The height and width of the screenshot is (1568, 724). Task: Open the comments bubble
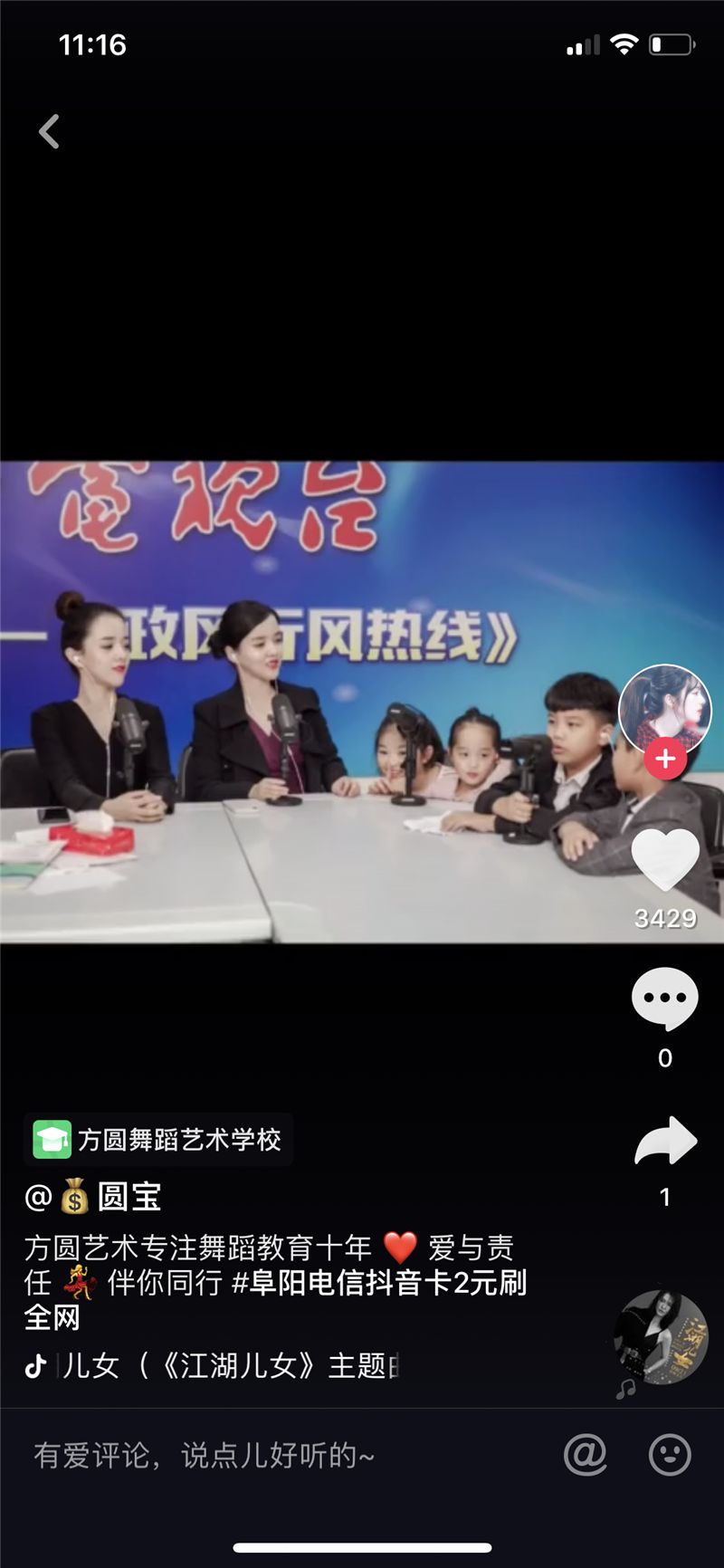pyautogui.click(x=665, y=999)
